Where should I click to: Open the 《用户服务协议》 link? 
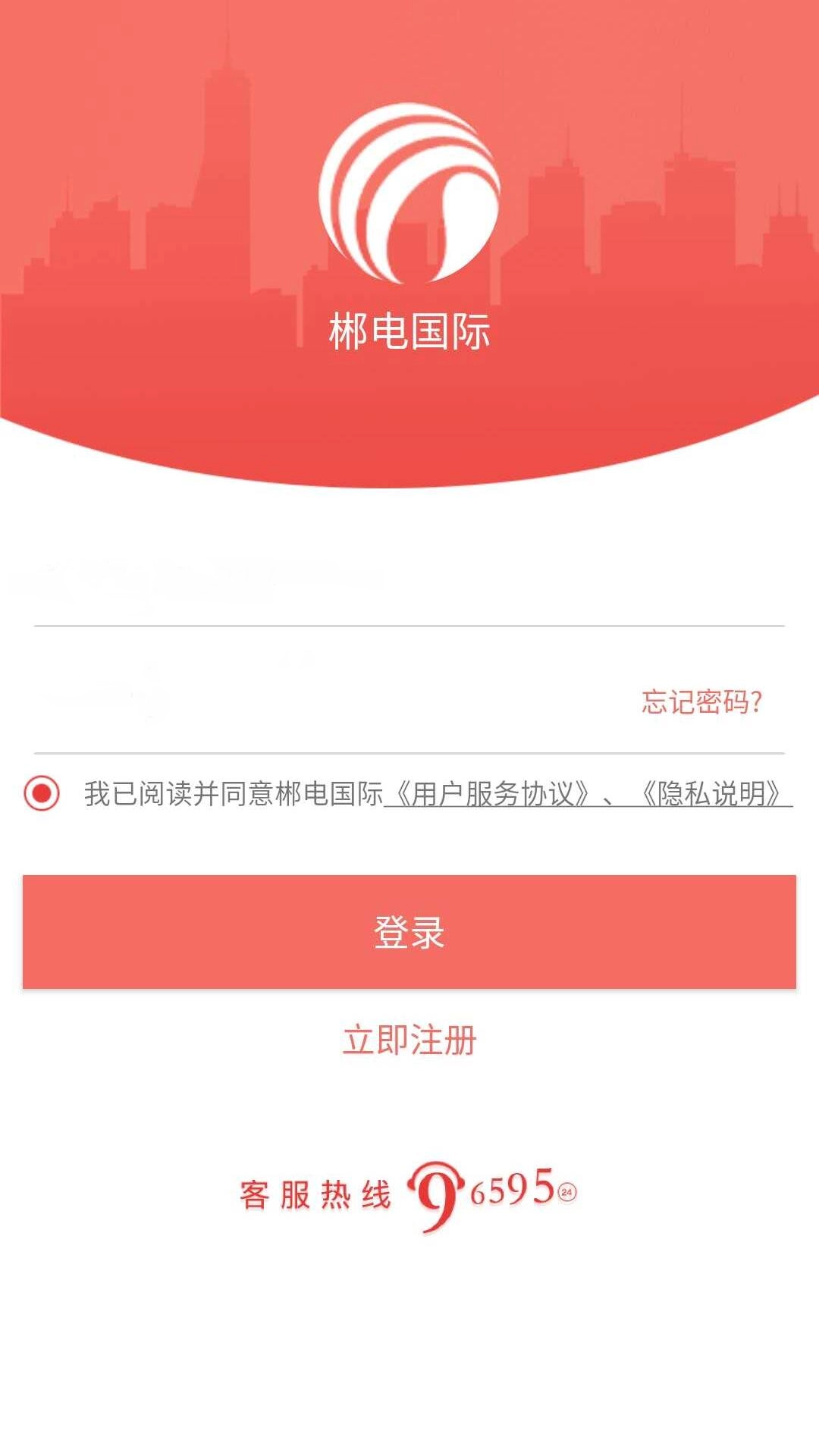[x=491, y=794]
